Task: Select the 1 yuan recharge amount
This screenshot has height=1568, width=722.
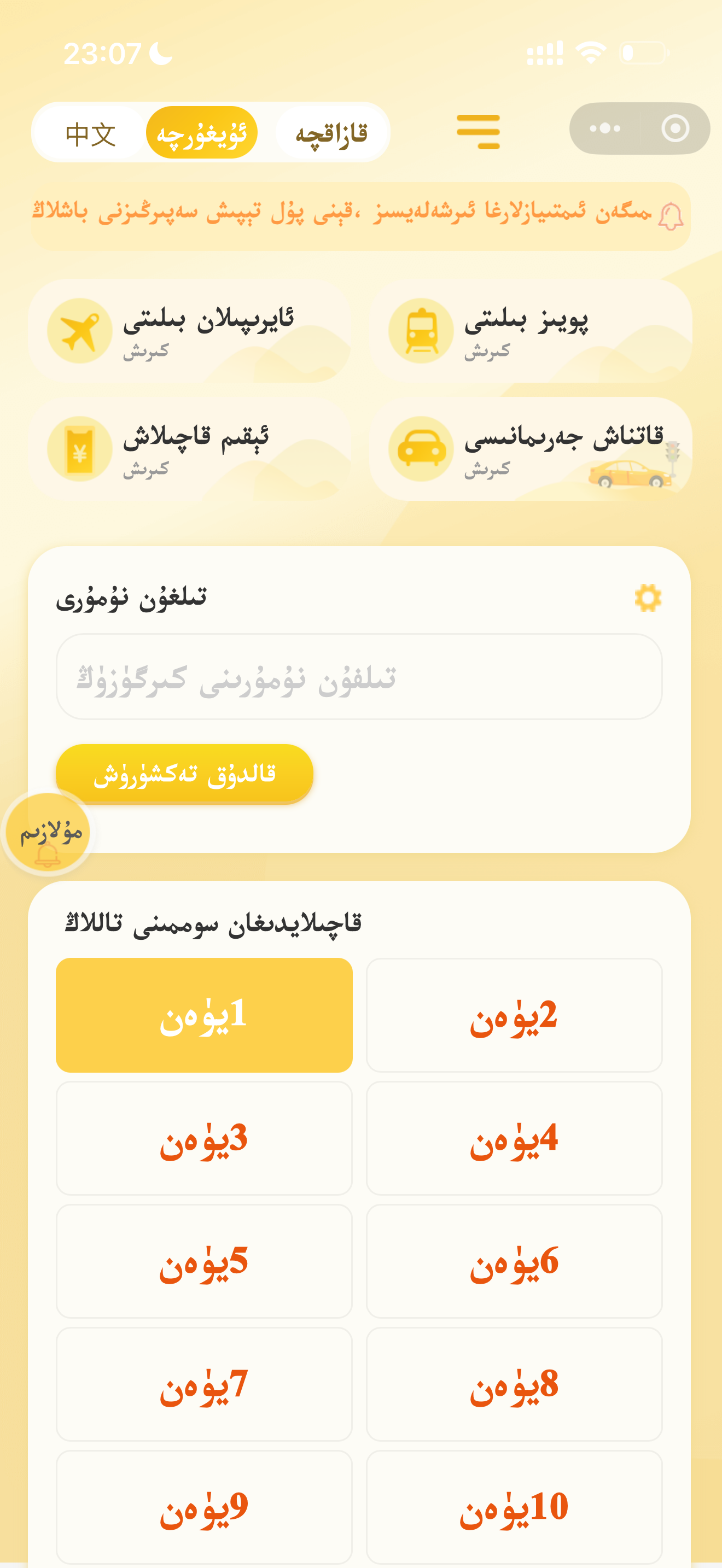Action: [x=204, y=1015]
